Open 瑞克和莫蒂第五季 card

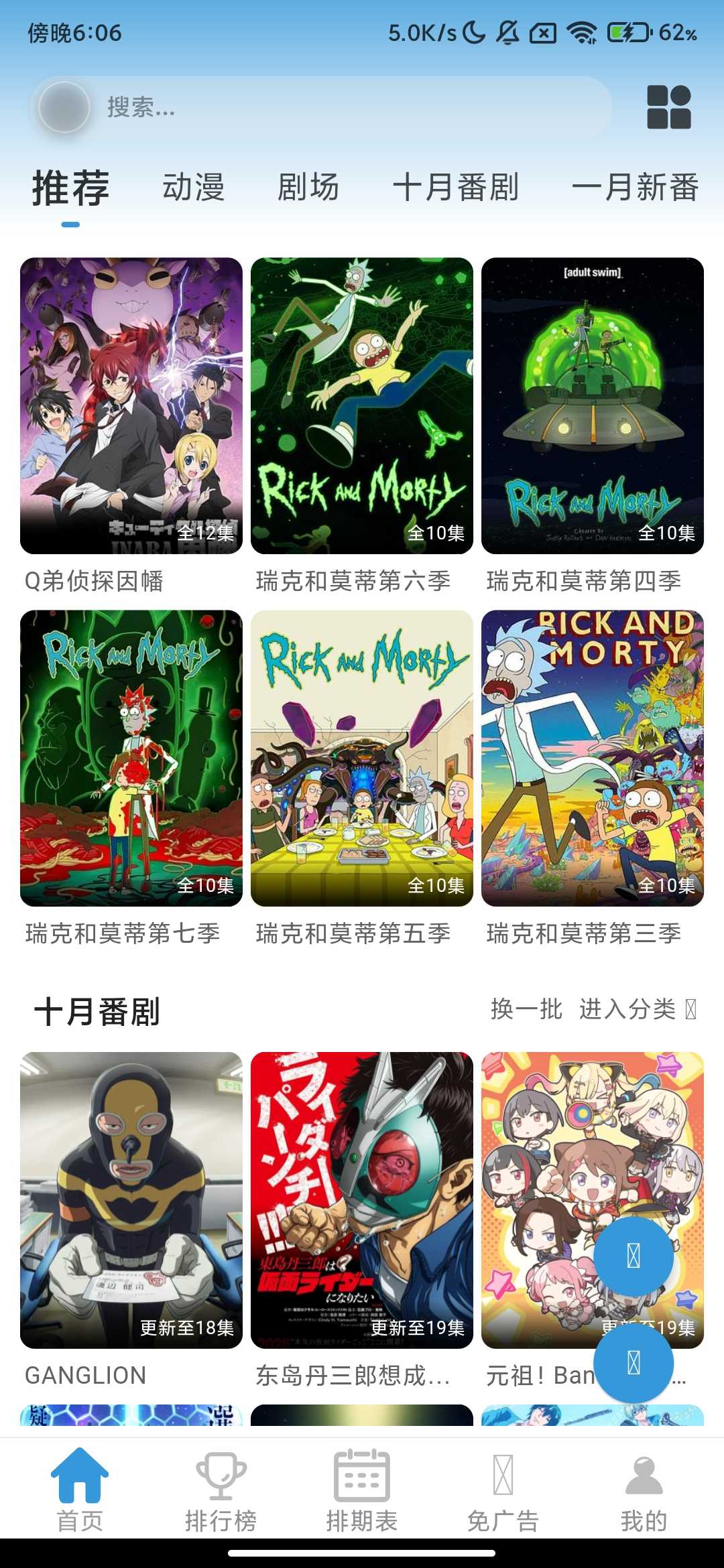pos(362,759)
